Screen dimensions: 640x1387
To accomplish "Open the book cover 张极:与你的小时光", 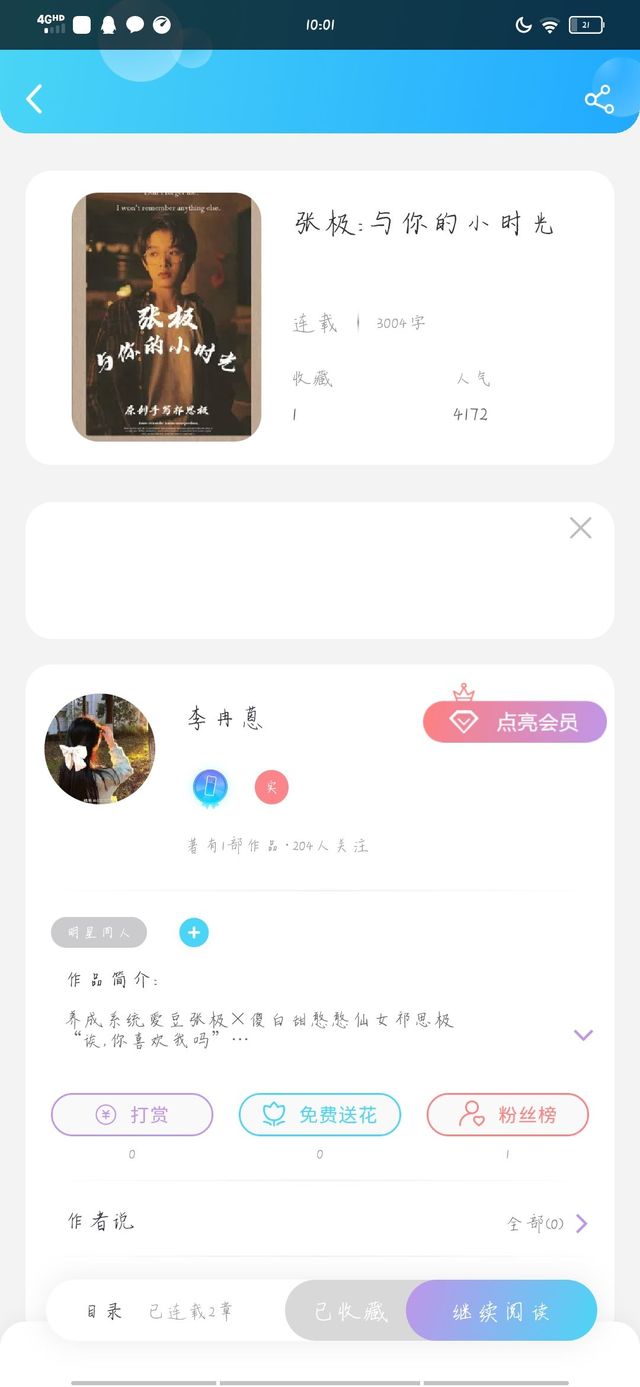I will coord(166,317).
